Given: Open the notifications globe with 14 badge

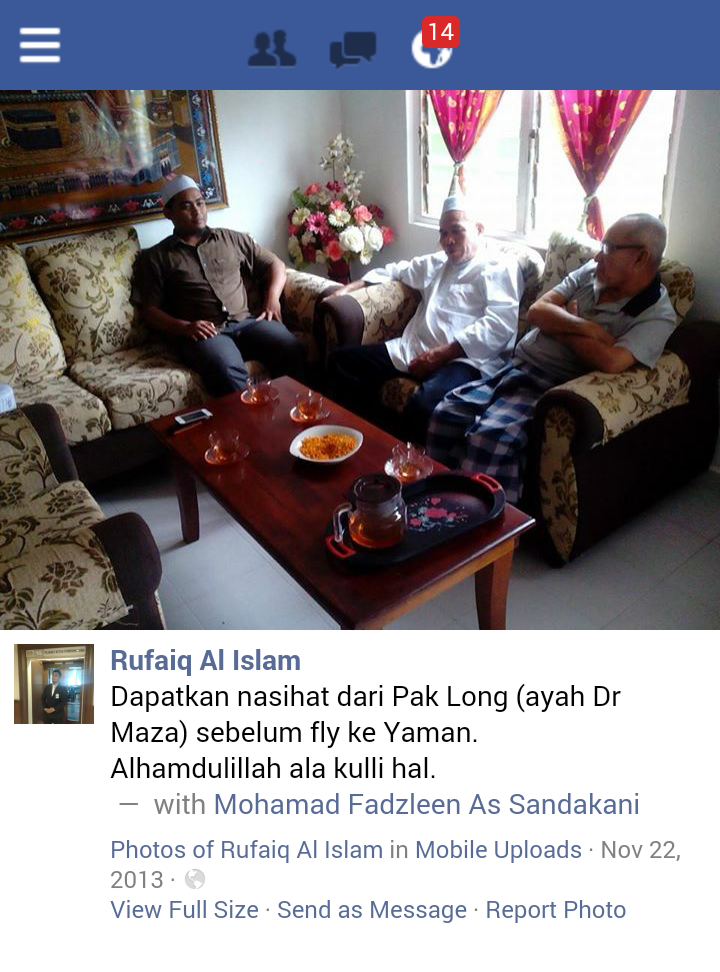Looking at the screenshot, I should point(432,46).
